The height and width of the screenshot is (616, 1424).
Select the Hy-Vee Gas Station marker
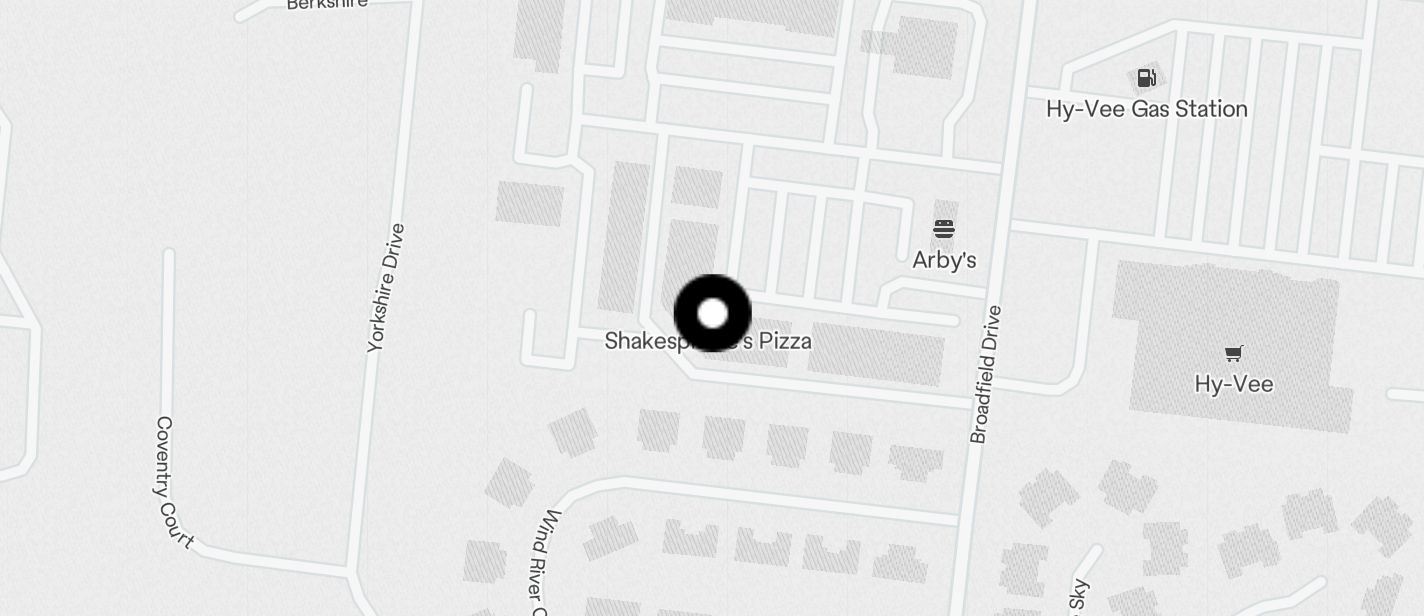[x=1146, y=78]
